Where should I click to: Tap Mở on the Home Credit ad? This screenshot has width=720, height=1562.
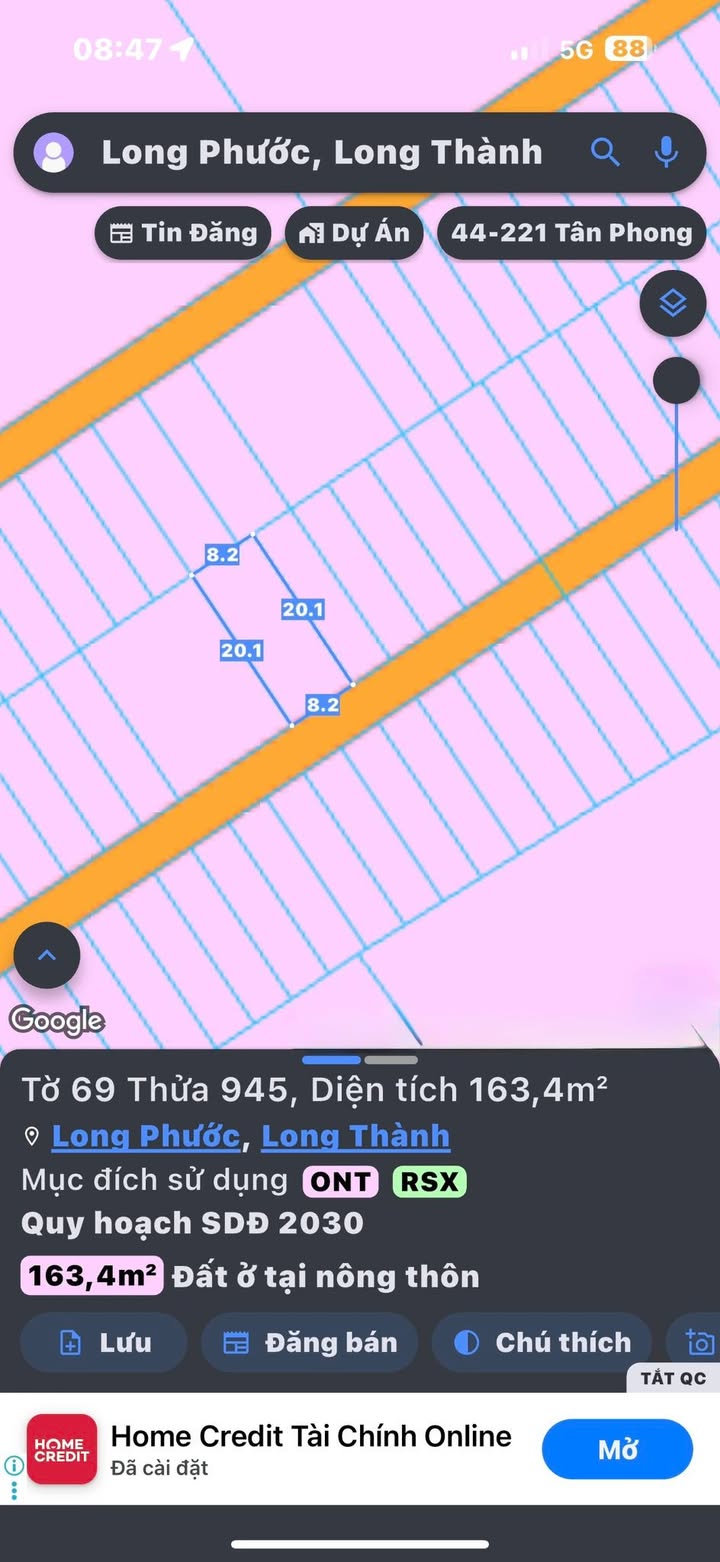(617, 1449)
